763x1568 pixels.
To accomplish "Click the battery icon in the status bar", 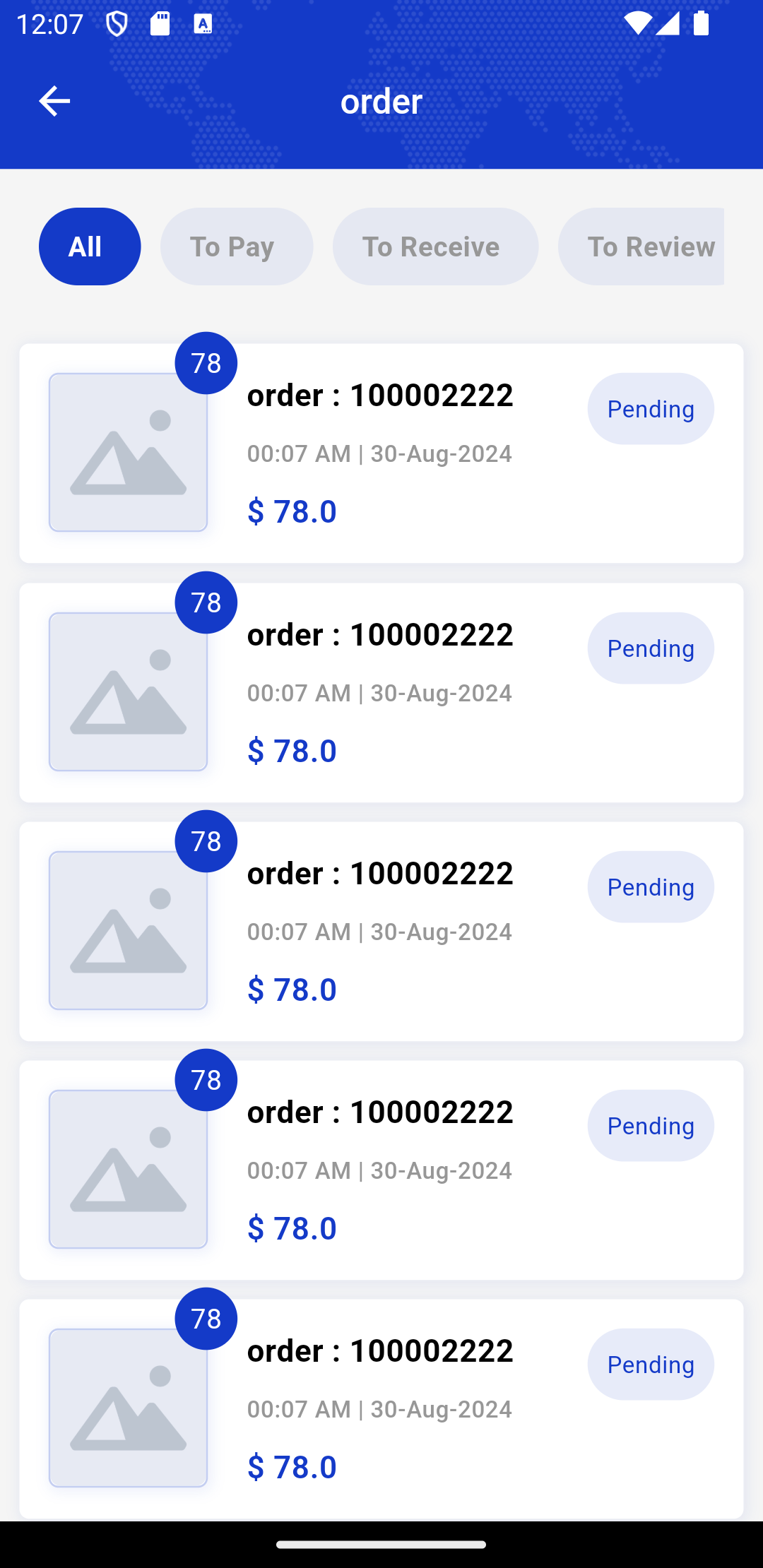I will click(700, 23).
